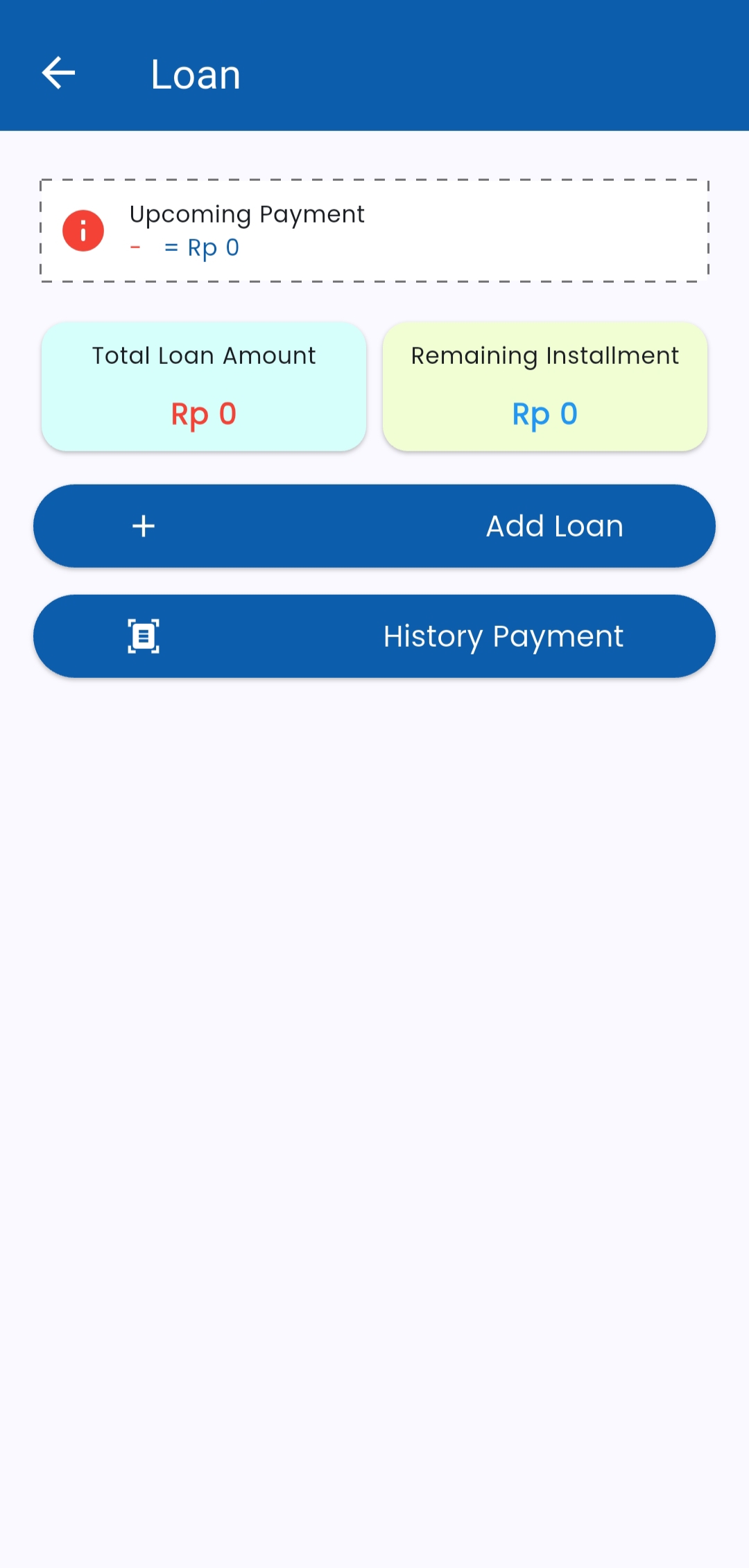Click the plus icon on Add Loan
Viewport: 749px width, 1568px height.
(143, 525)
